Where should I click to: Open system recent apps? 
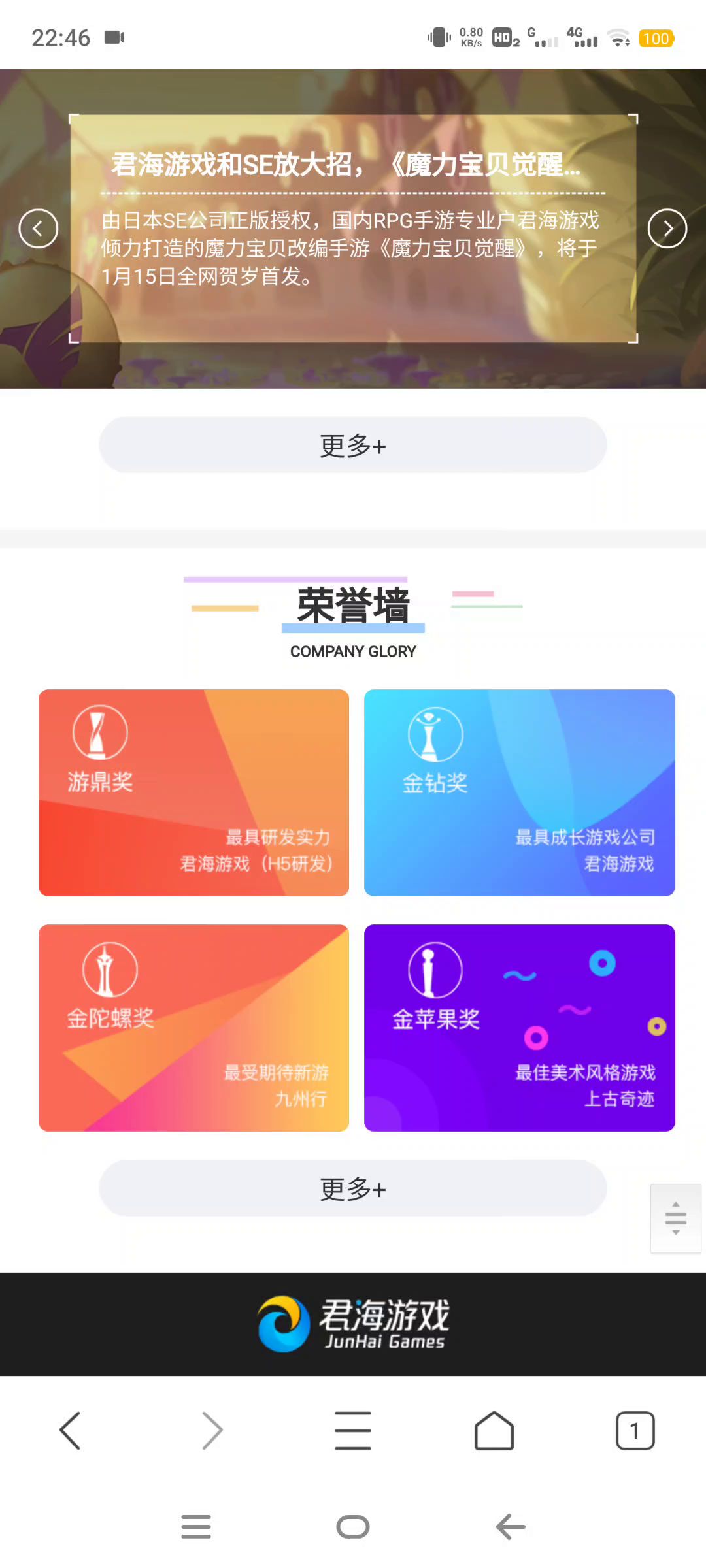(195, 1527)
